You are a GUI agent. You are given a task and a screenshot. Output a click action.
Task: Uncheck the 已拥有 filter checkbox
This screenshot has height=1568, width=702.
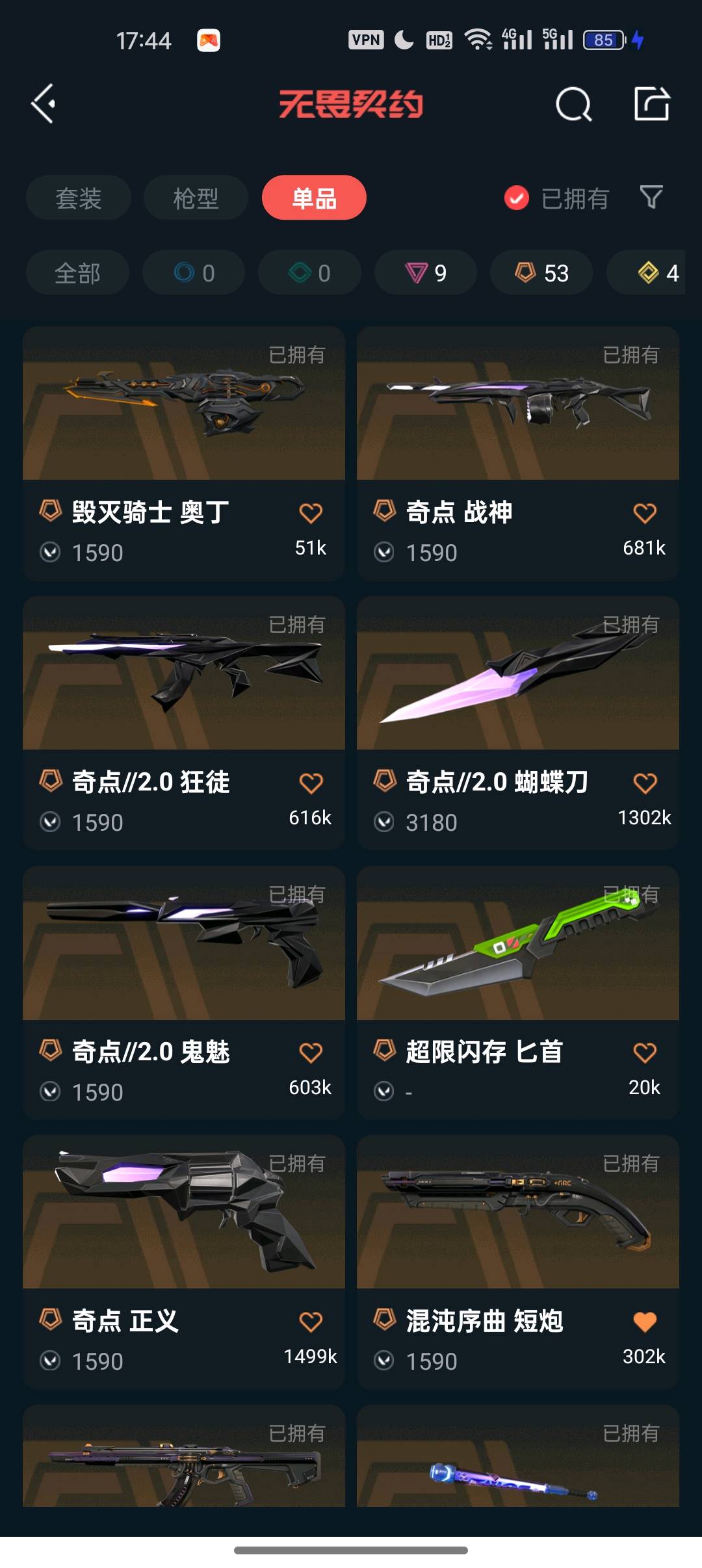517,198
